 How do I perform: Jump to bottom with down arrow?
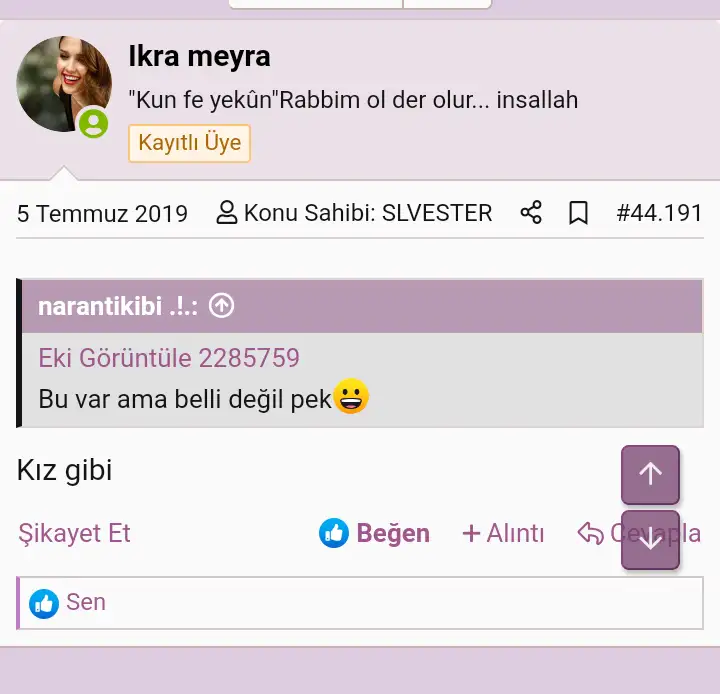(x=650, y=540)
